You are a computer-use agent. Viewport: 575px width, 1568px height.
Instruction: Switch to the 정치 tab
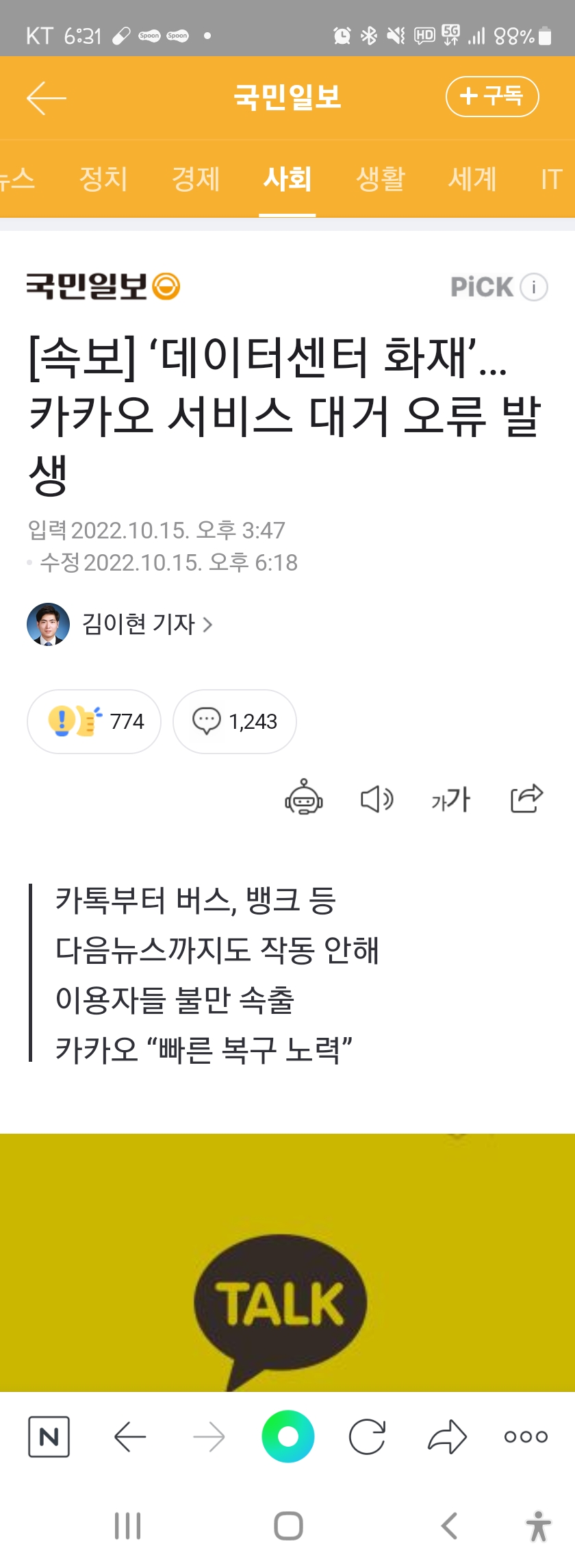click(103, 179)
